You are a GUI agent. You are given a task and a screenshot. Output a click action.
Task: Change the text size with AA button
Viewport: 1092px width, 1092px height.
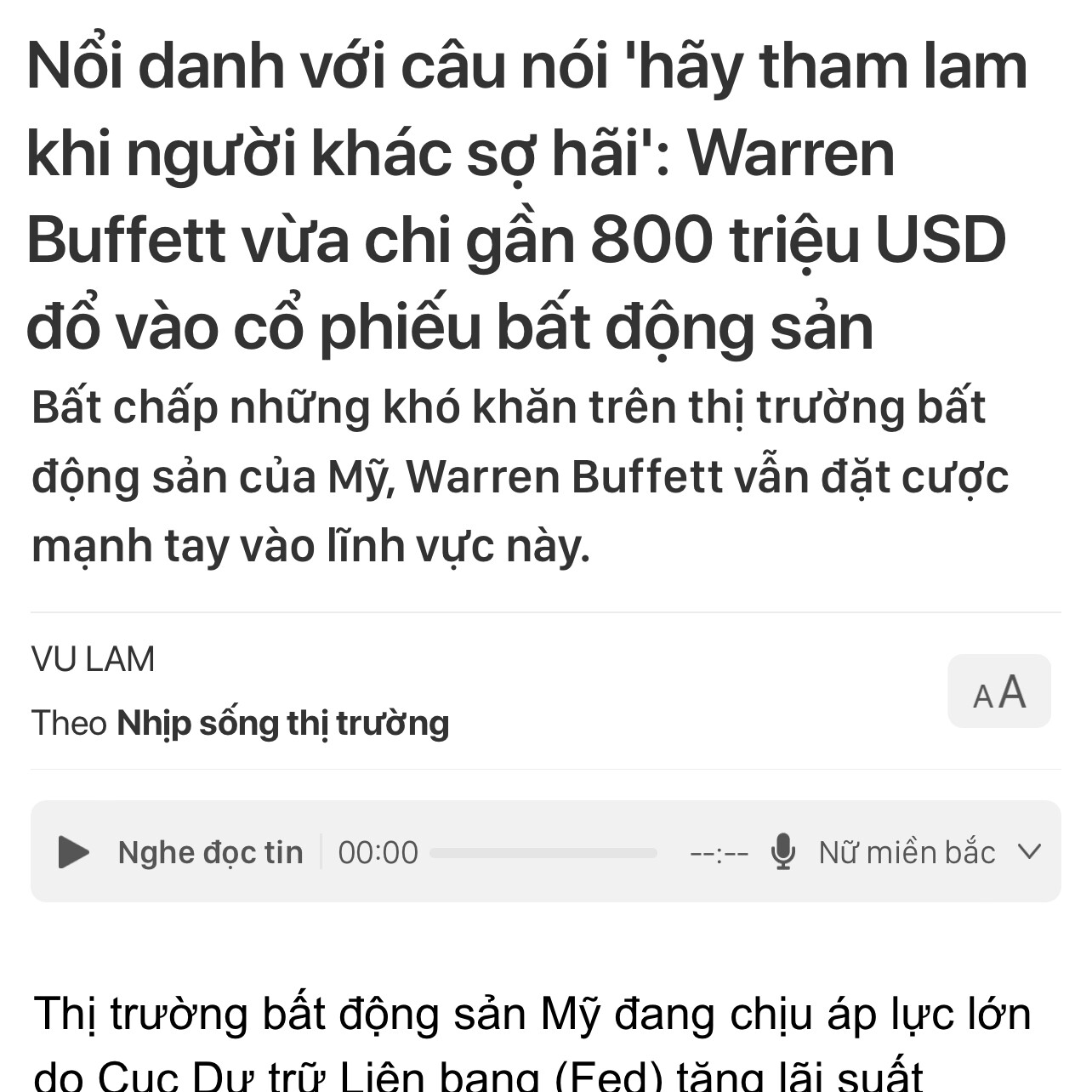click(x=998, y=691)
